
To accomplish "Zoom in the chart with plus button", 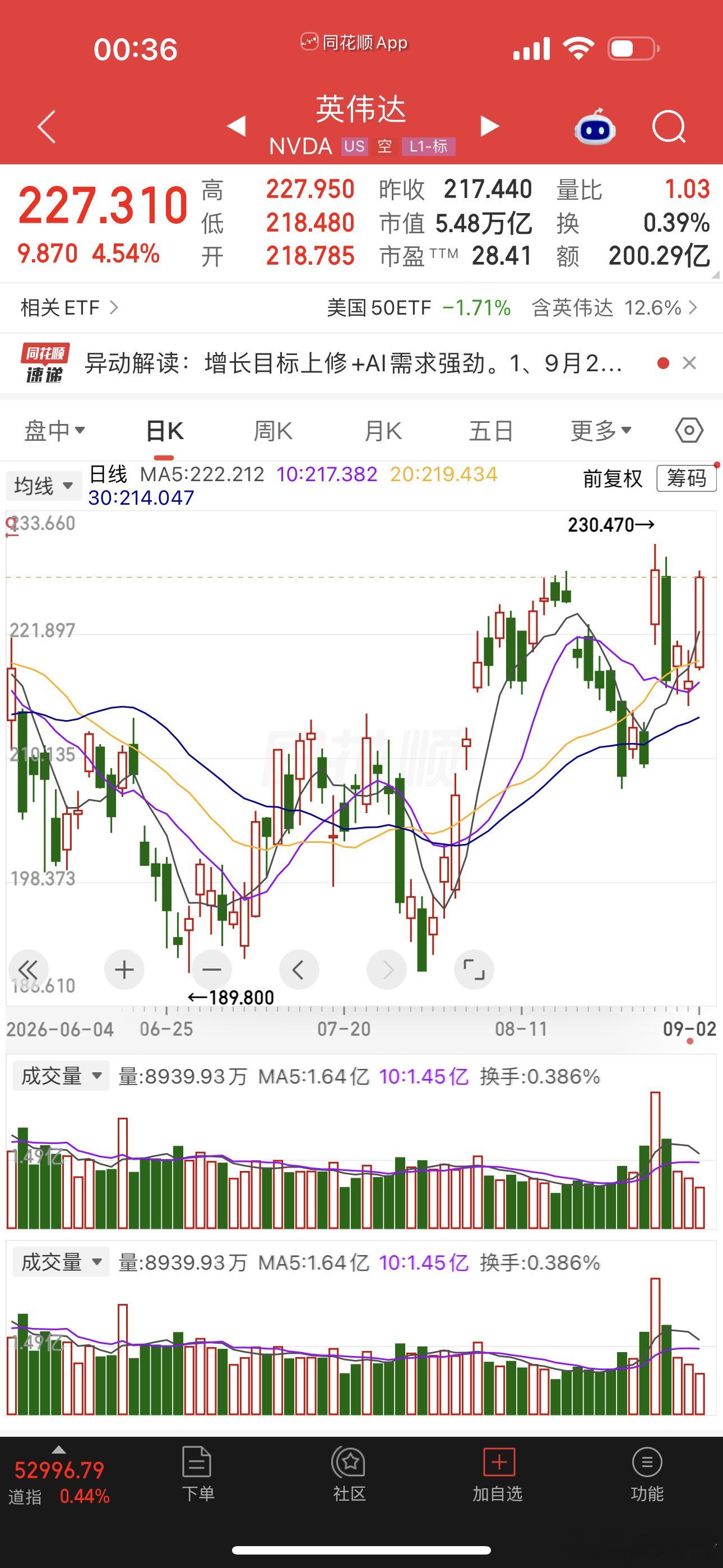I will click(124, 969).
